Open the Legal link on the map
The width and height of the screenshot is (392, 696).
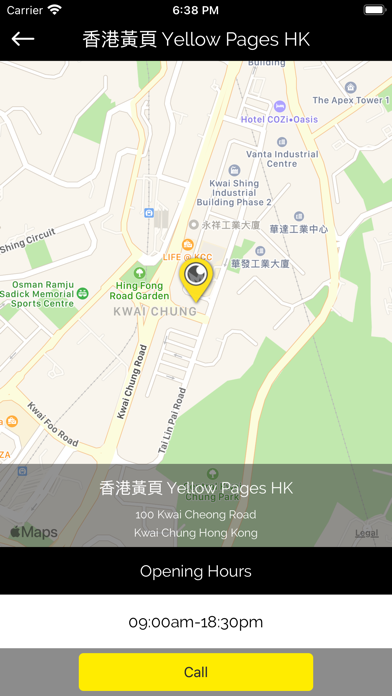coord(367,533)
